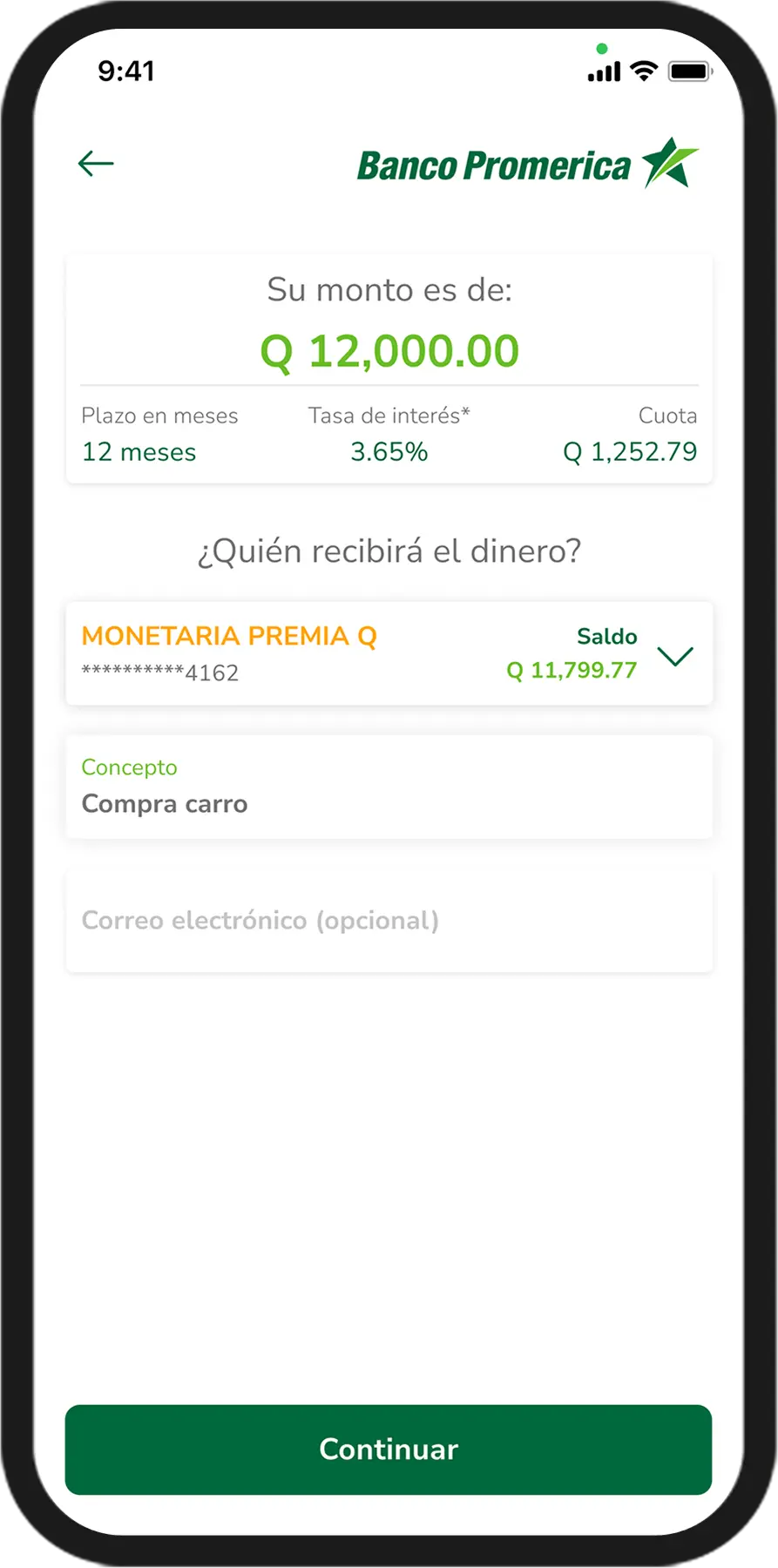Image resolution: width=778 pixels, height=1568 pixels.
Task: Tap the Correo electrónico (opcional) field
Action: click(389, 921)
